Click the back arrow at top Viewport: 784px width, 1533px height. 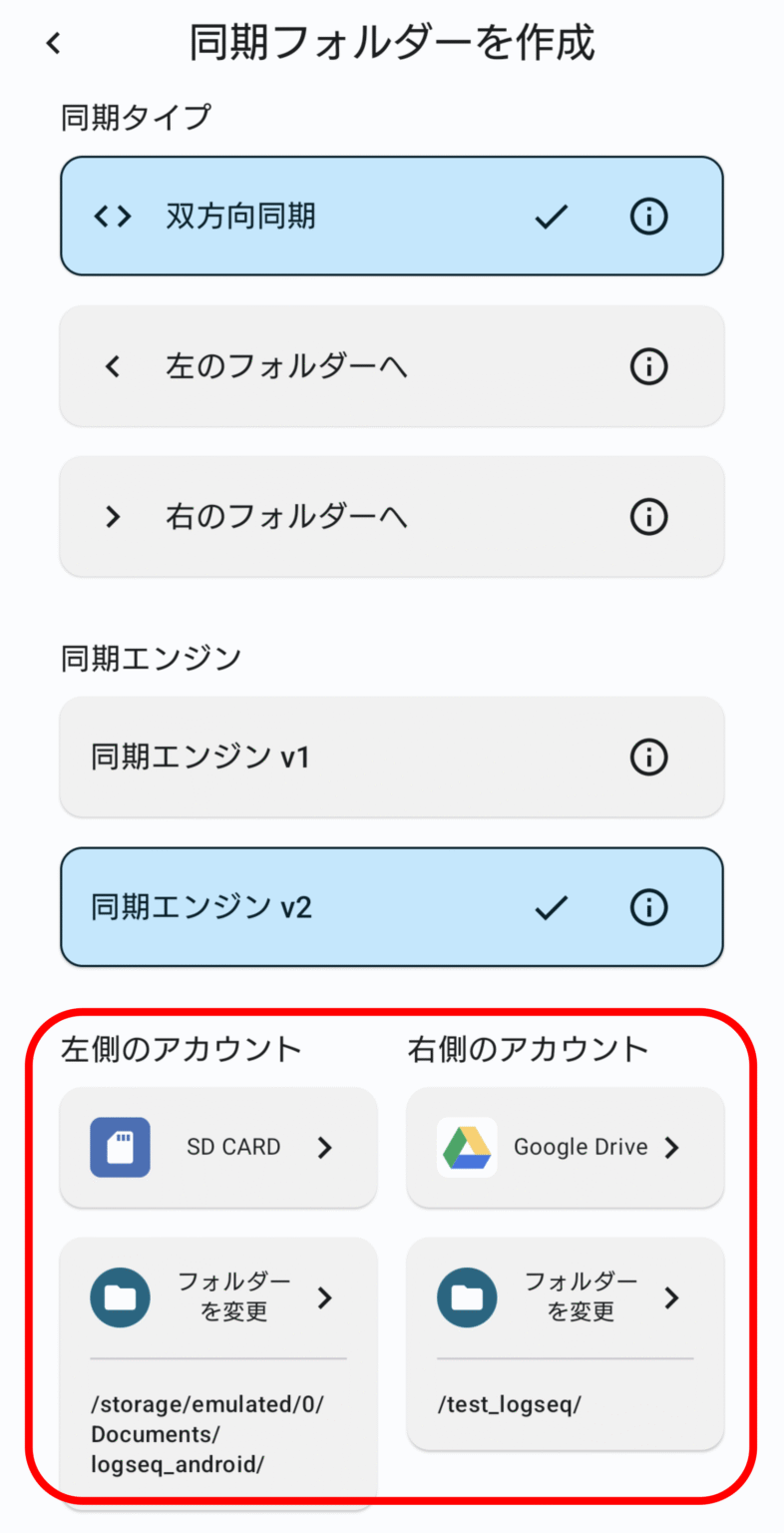pyautogui.click(x=52, y=43)
